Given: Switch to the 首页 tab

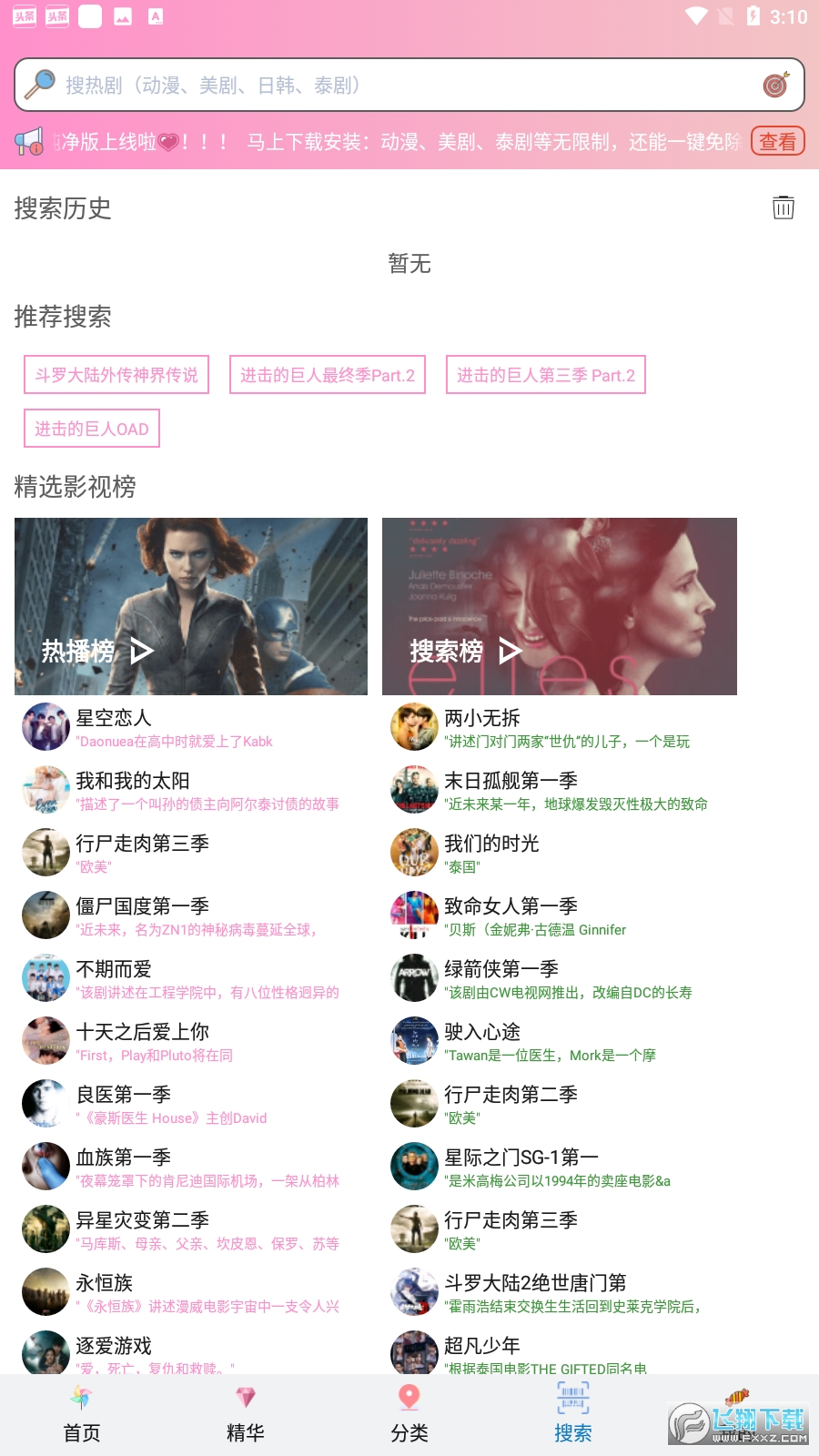Looking at the screenshot, I should click(82, 1415).
